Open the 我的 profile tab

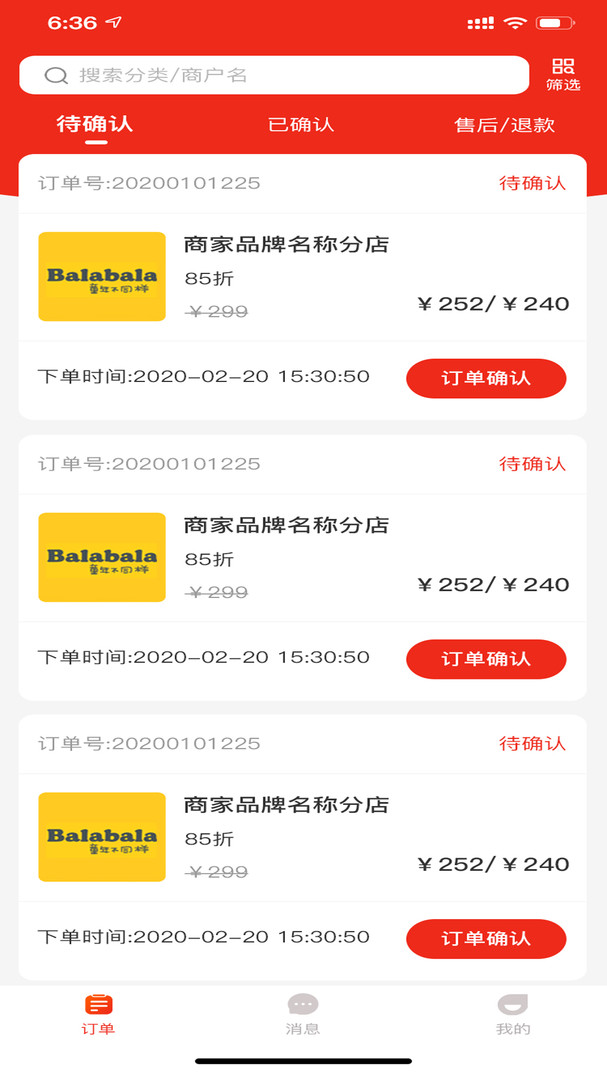pos(513,1014)
